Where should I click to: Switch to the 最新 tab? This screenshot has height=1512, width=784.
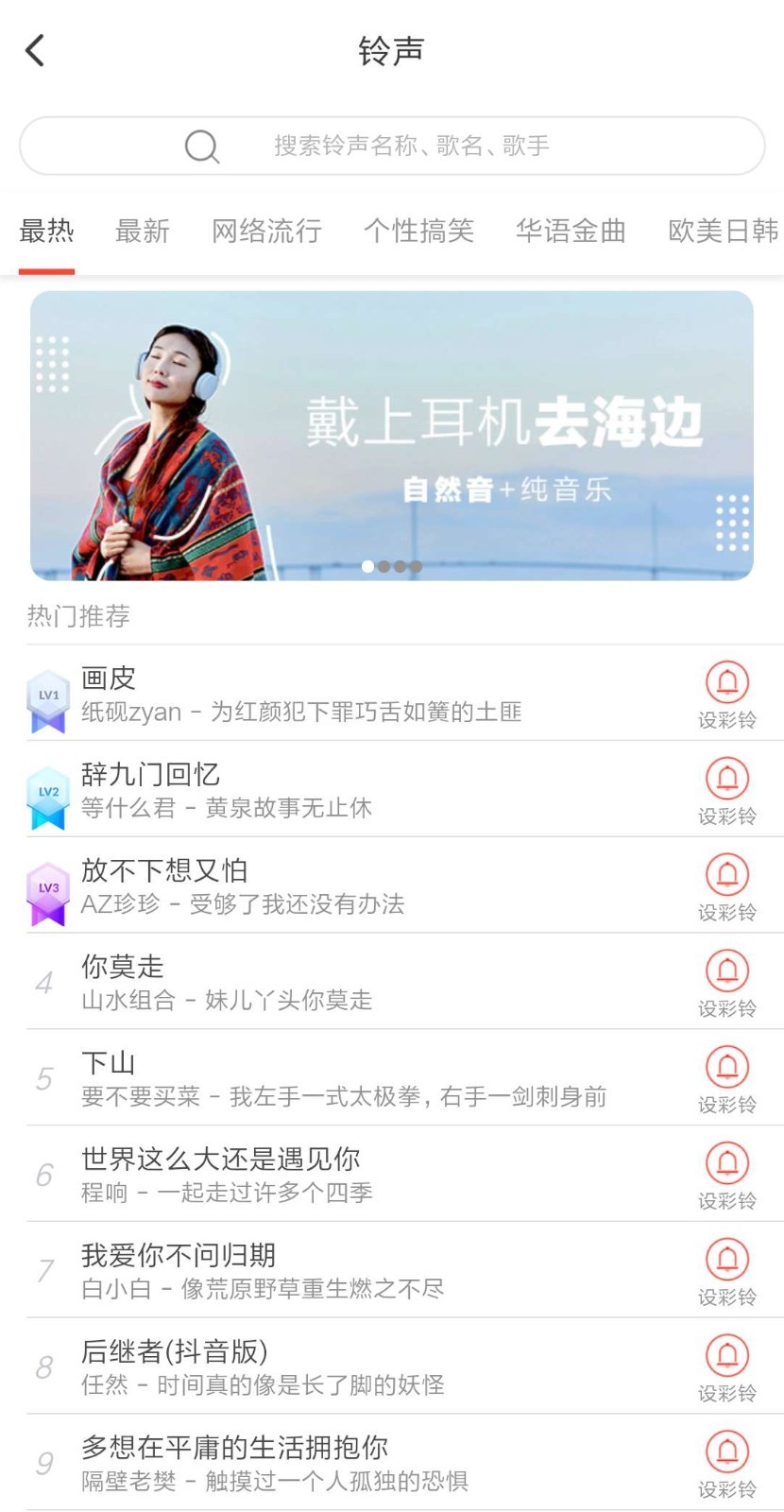point(143,232)
